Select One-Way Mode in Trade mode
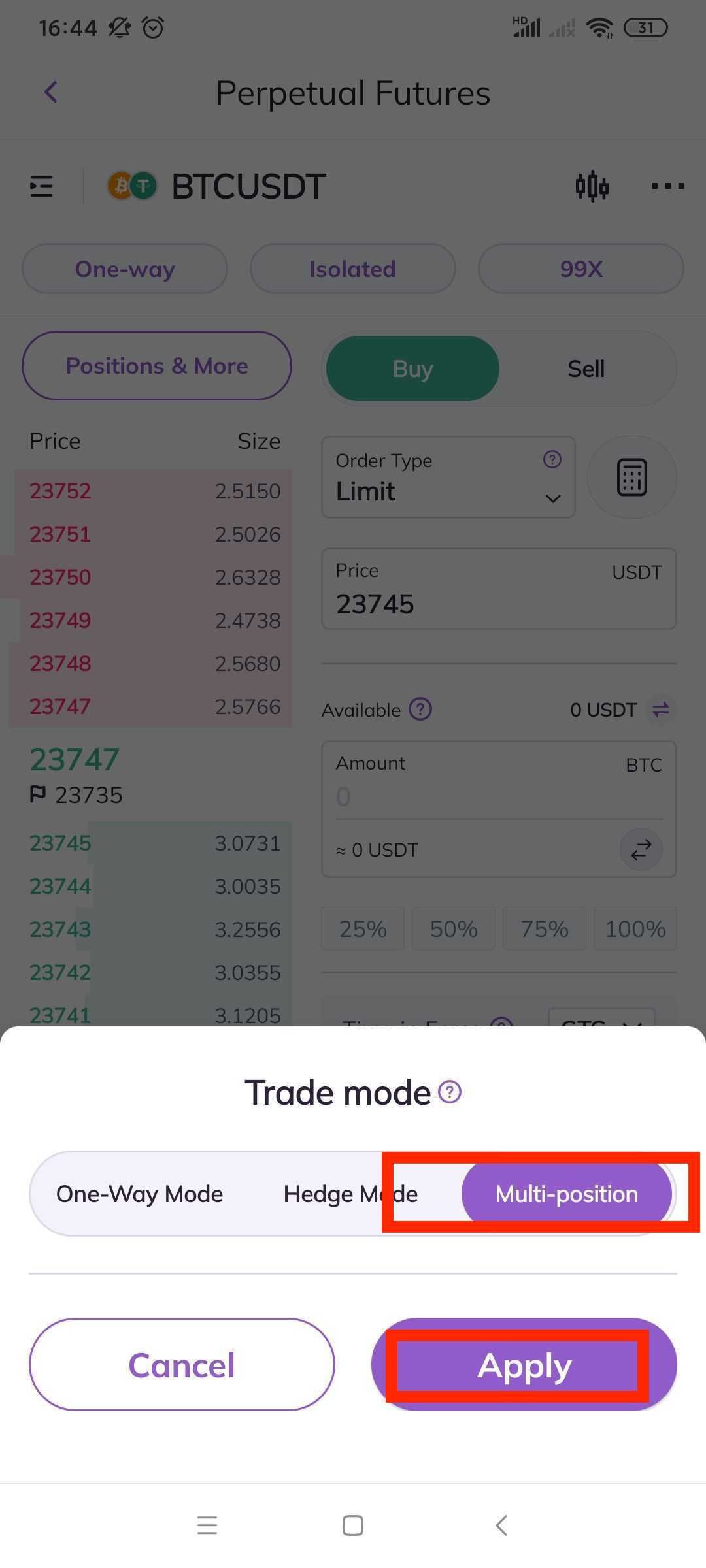The height and width of the screenshot is (1568, 706). [139, 1194]
